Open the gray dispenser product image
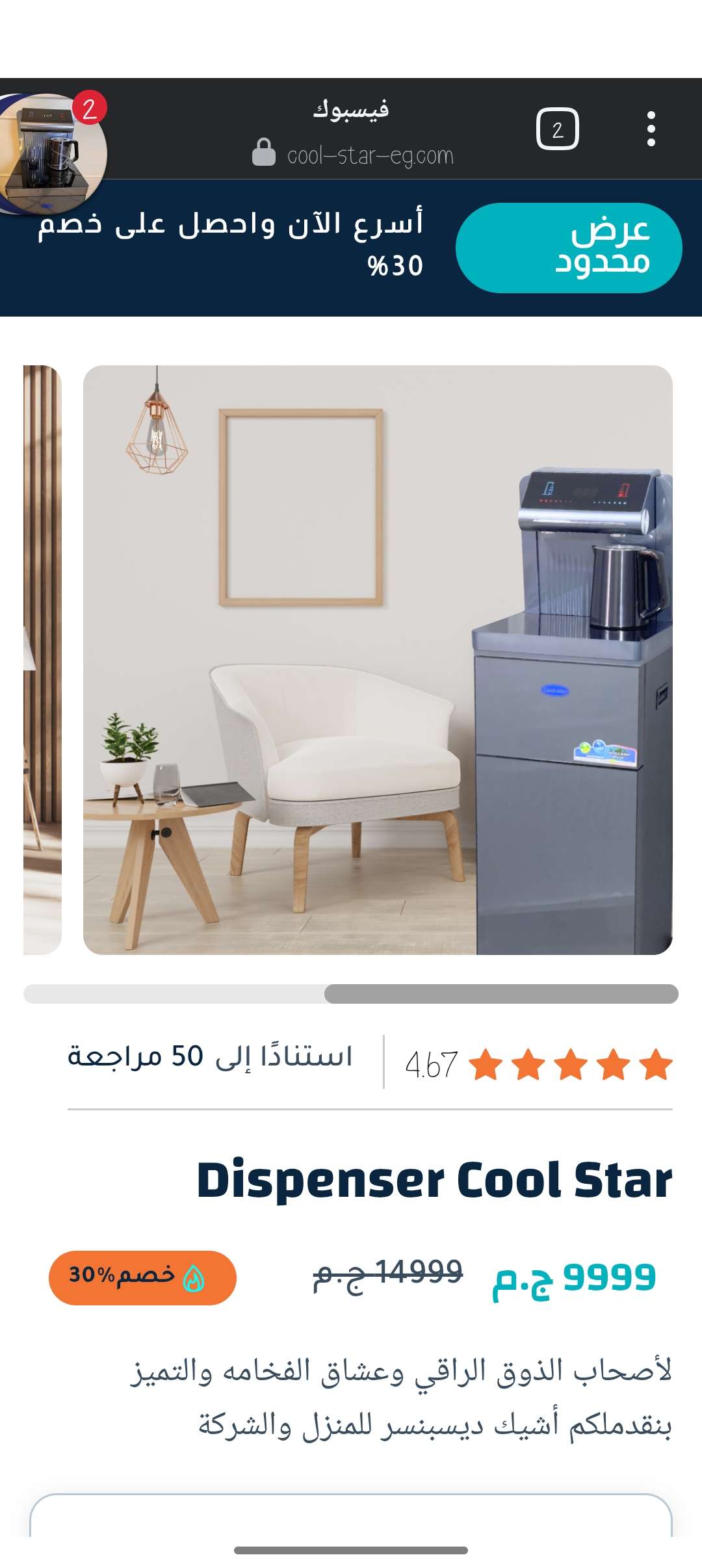The width and height of the screenshot is (702, 1568). point(378,659)
